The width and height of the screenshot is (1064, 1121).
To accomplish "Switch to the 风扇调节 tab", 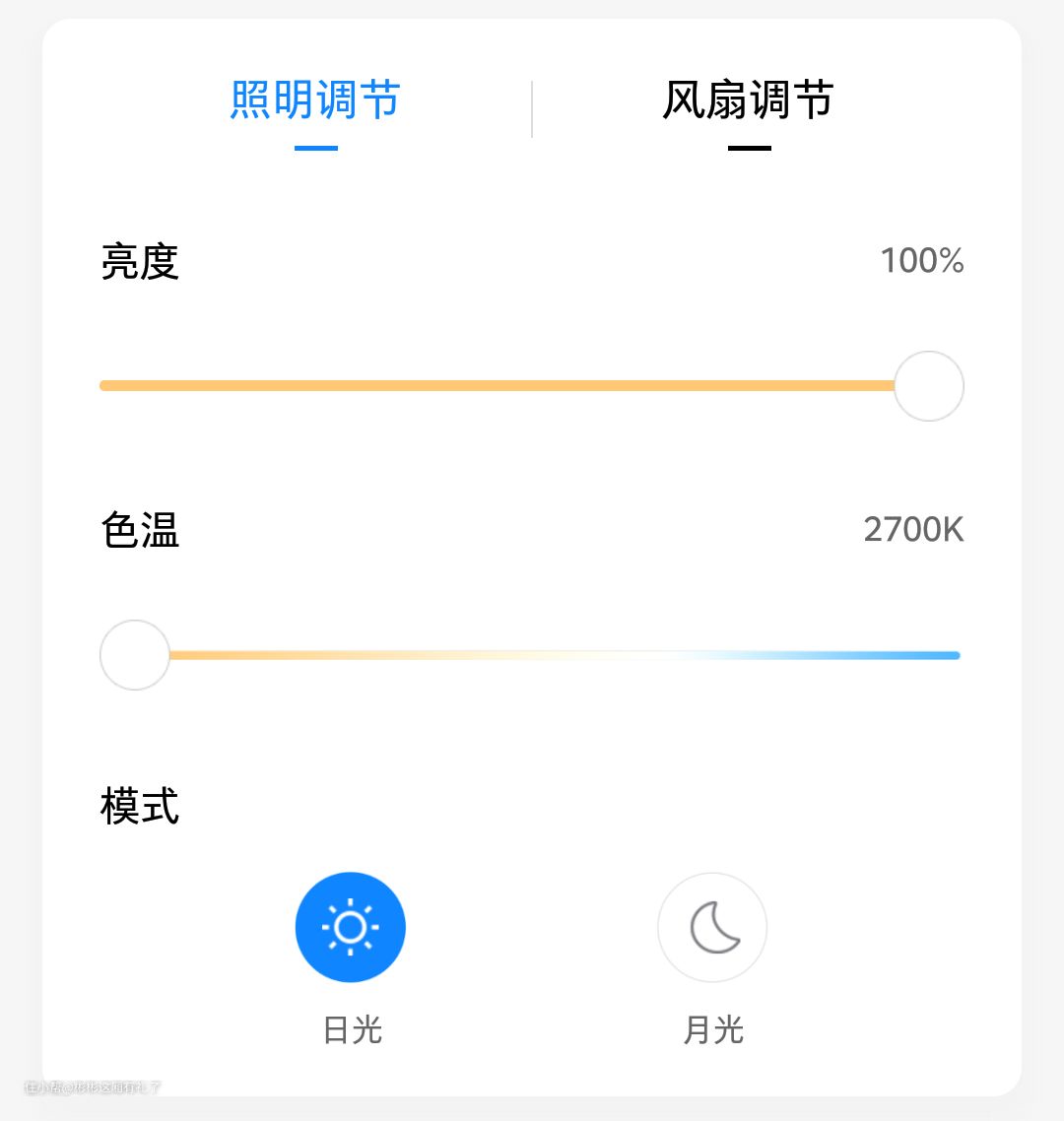I will pyautogui.click(x=748, y=101).
